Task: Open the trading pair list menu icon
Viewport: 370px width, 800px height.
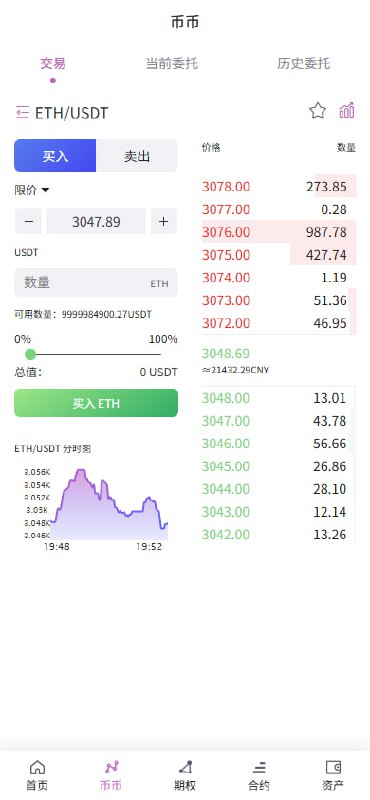Action: pos(22,112)
